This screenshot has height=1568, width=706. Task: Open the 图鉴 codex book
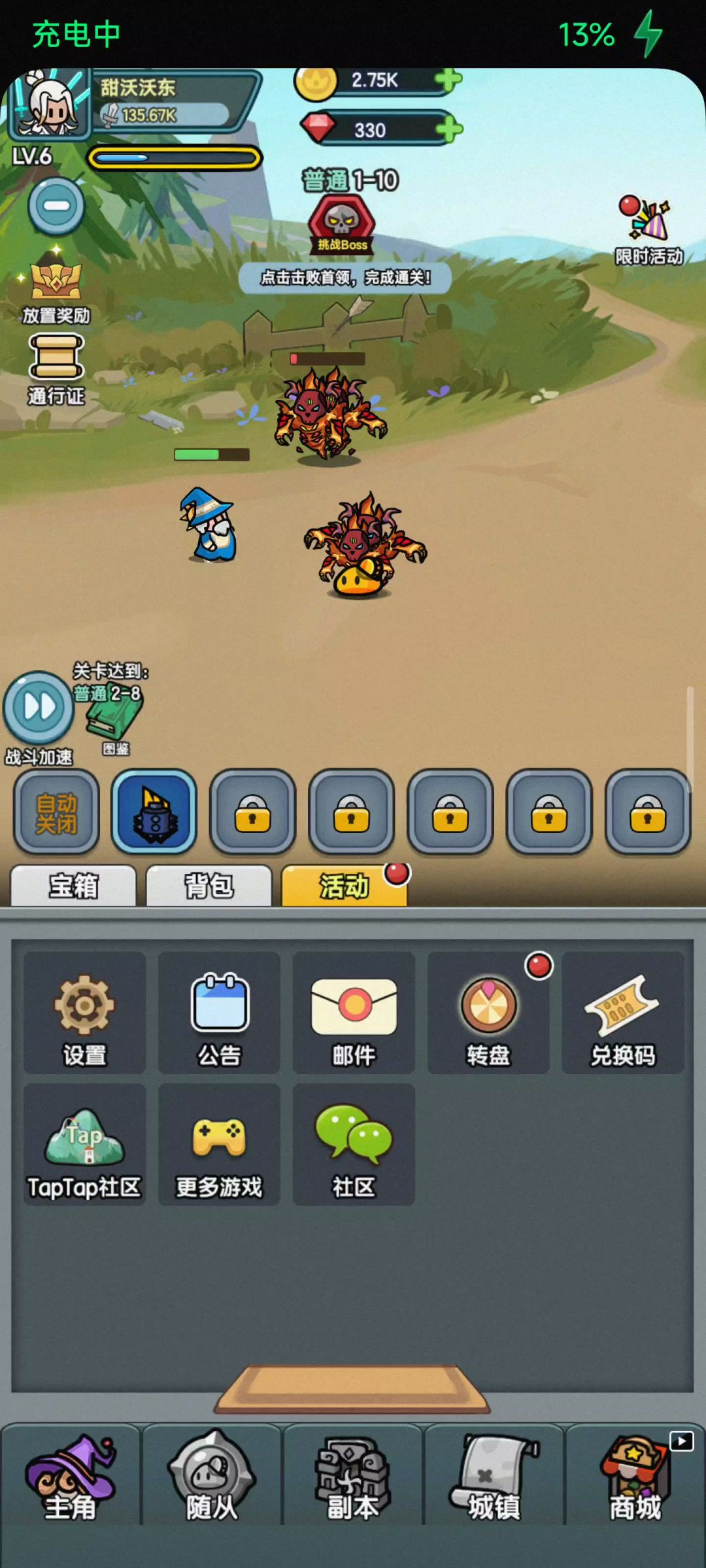(115, 722)
